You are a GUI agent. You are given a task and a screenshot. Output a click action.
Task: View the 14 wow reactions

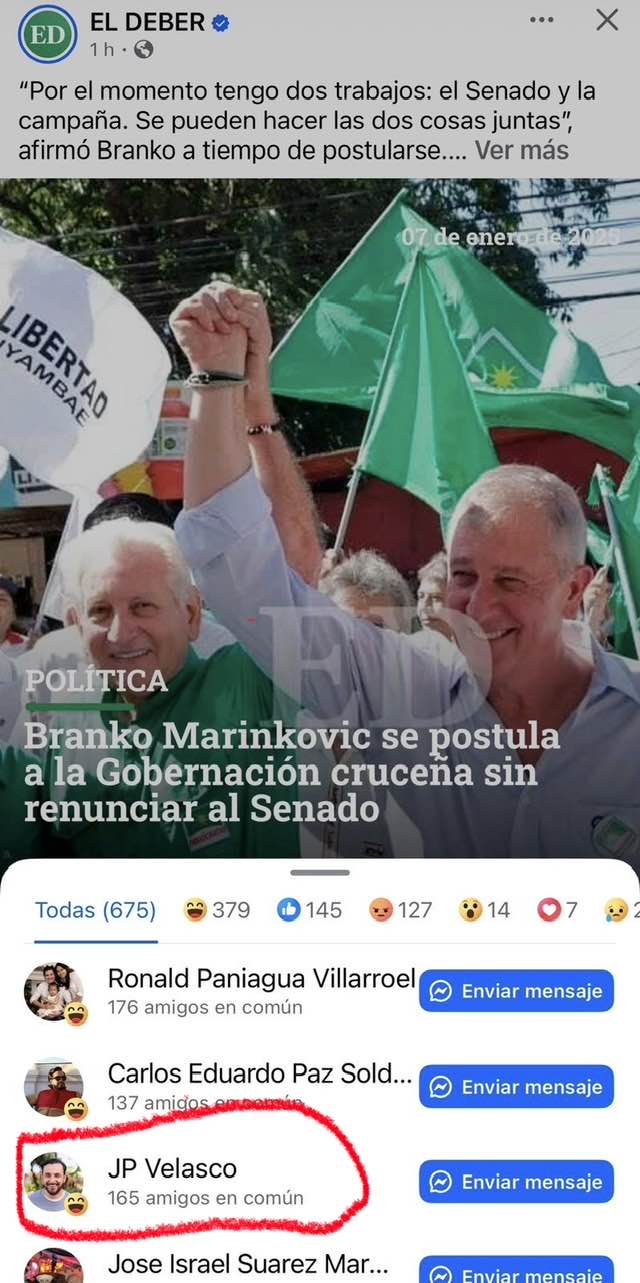point(484,910)
